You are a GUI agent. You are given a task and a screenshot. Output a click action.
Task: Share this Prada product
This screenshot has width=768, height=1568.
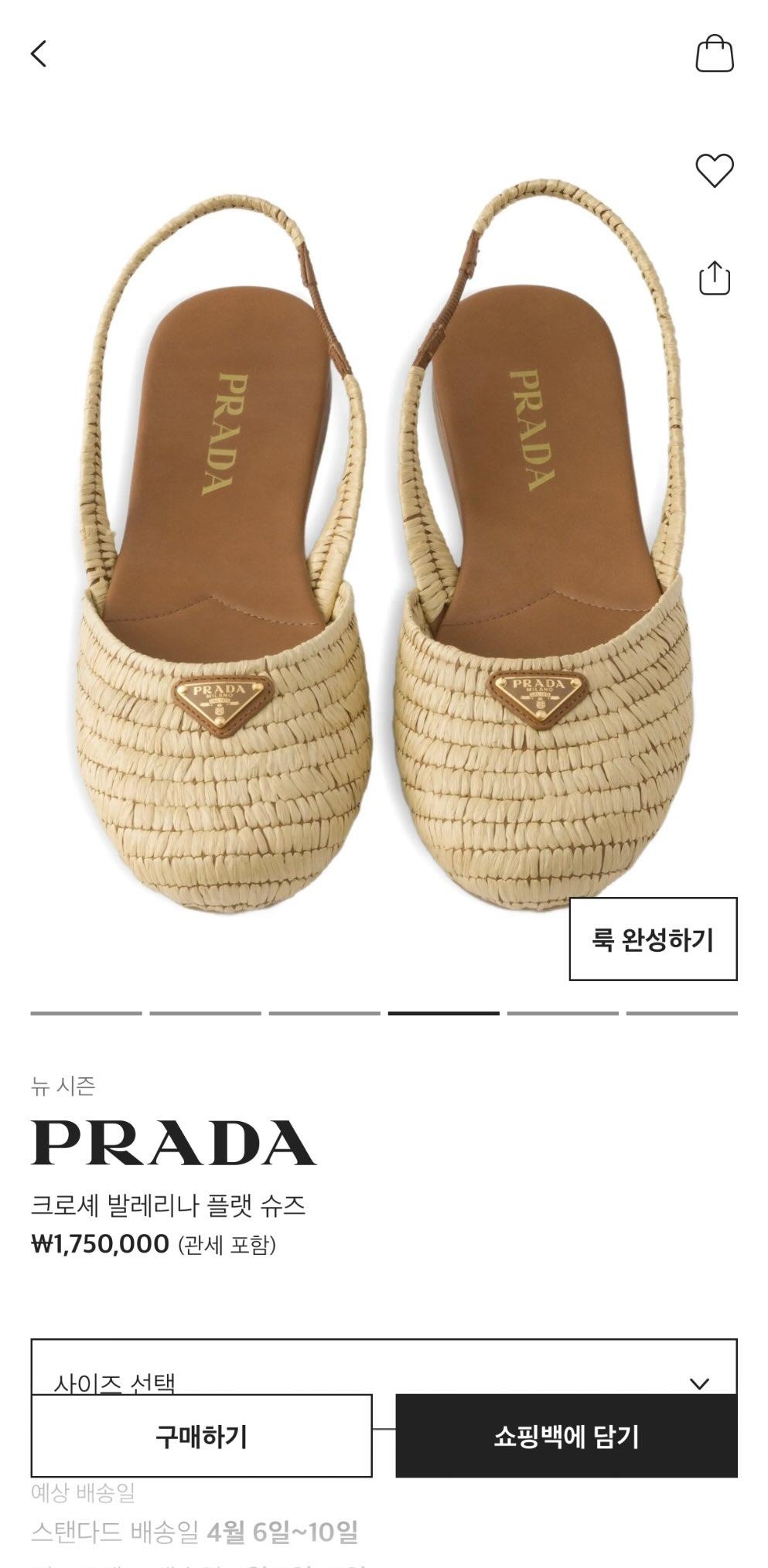pos(714,278)
